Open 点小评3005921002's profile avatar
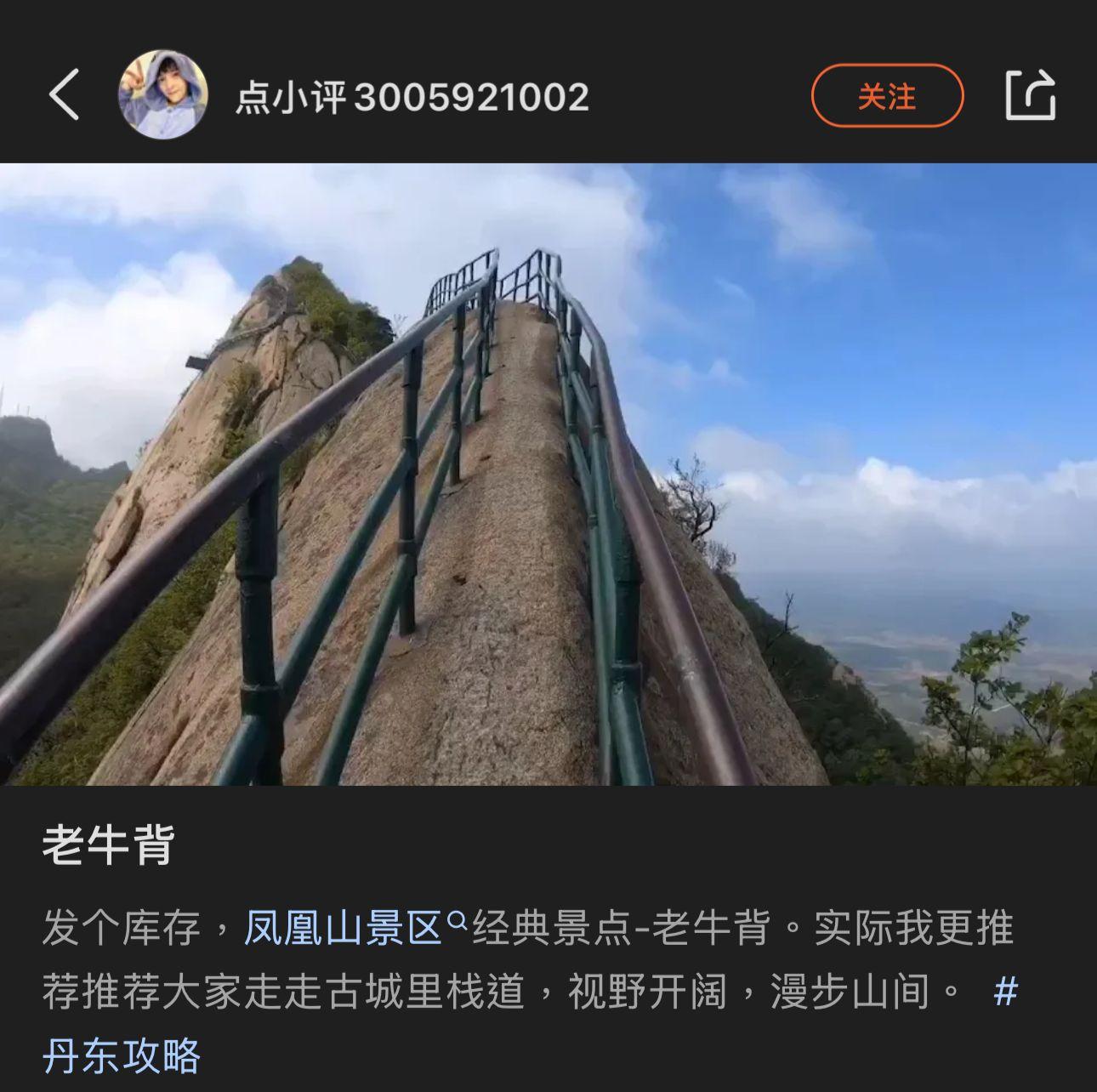1097x1092 pixels. (x=162, y=94)
